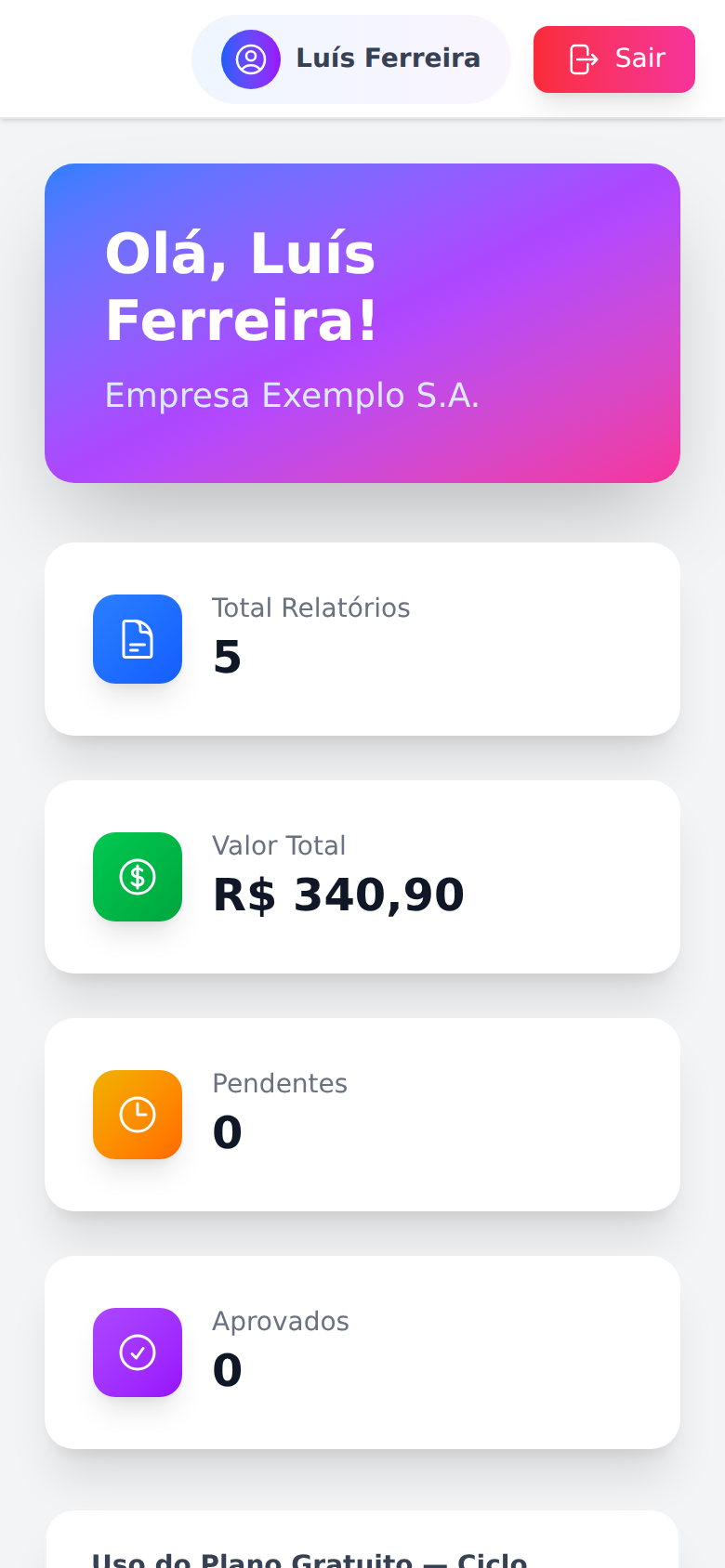The image size is (725, 1568).
Task: Click the logout icon inside the Sair button
Action: tap(582, 59)
